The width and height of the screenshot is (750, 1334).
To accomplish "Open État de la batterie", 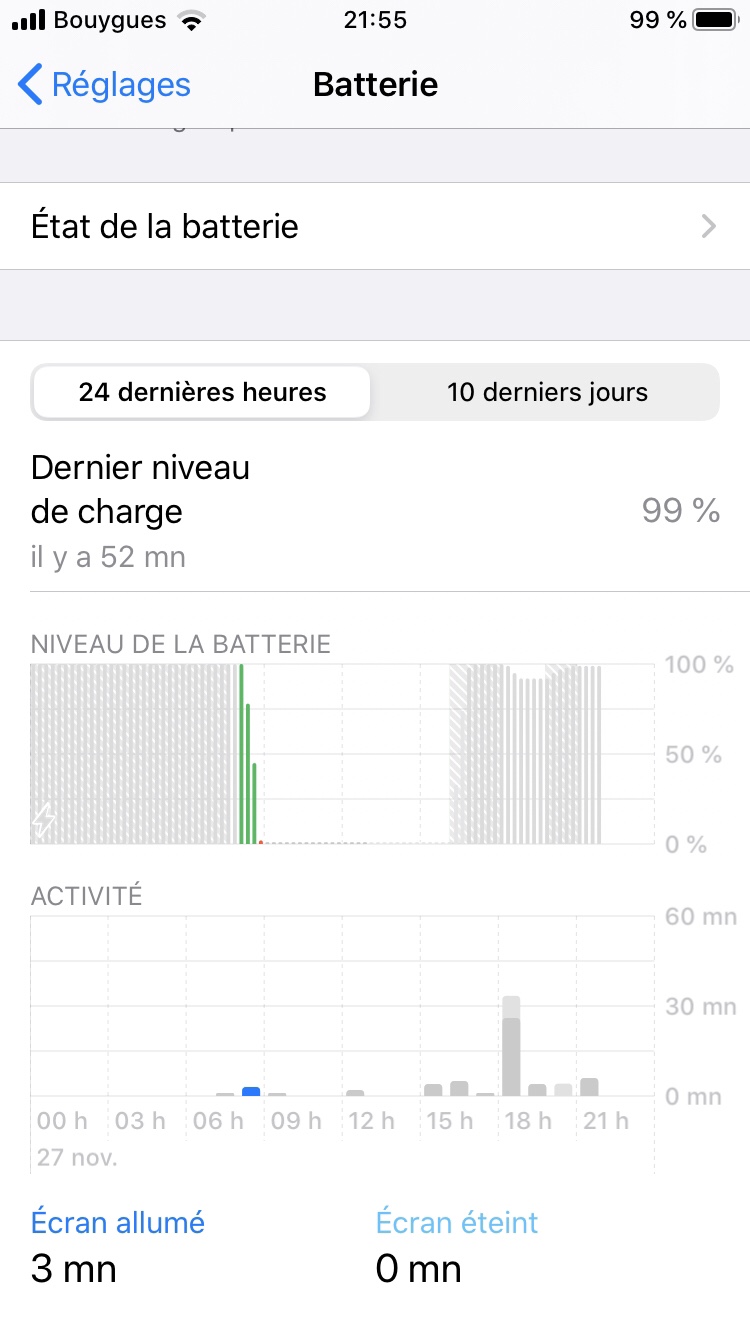I will click(375, 226).
